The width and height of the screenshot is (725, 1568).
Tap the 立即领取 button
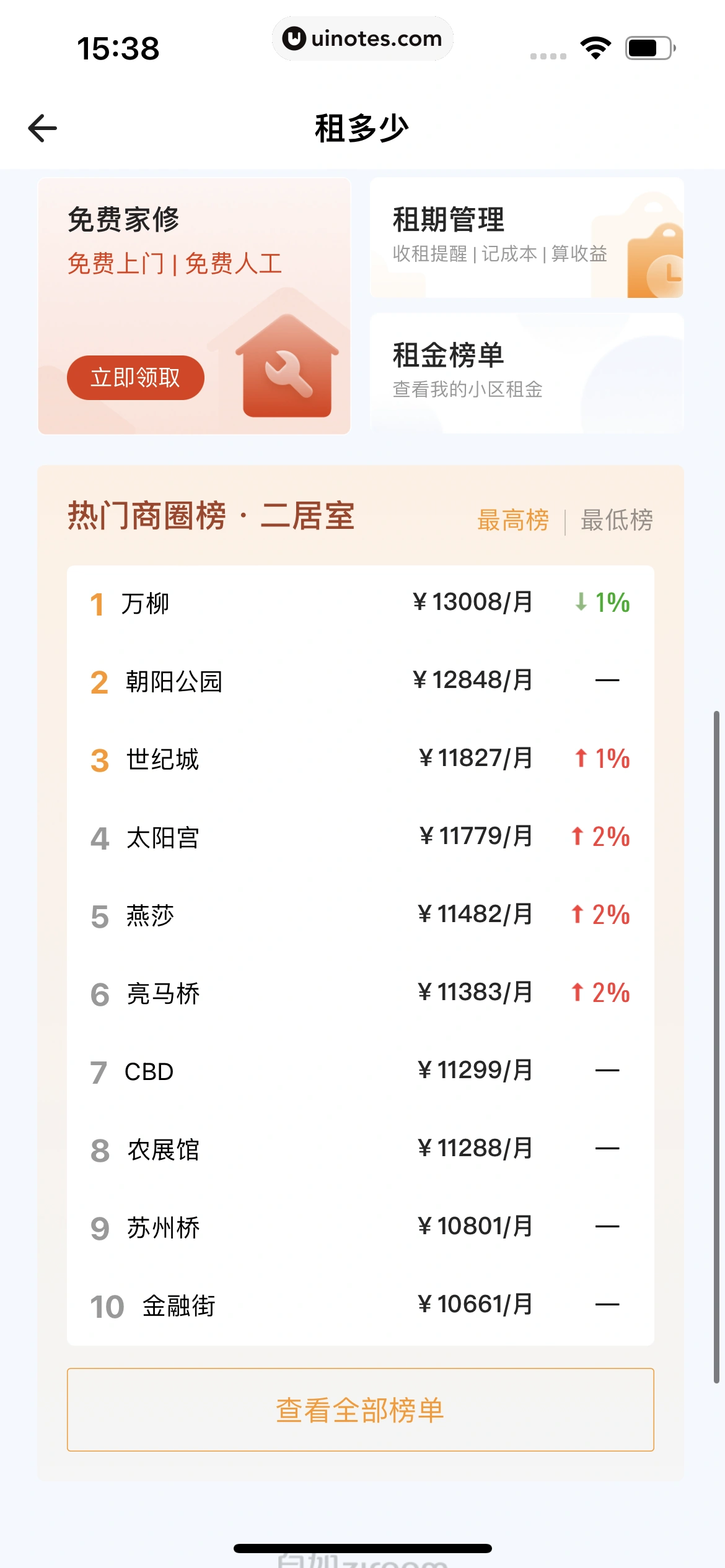135,377
